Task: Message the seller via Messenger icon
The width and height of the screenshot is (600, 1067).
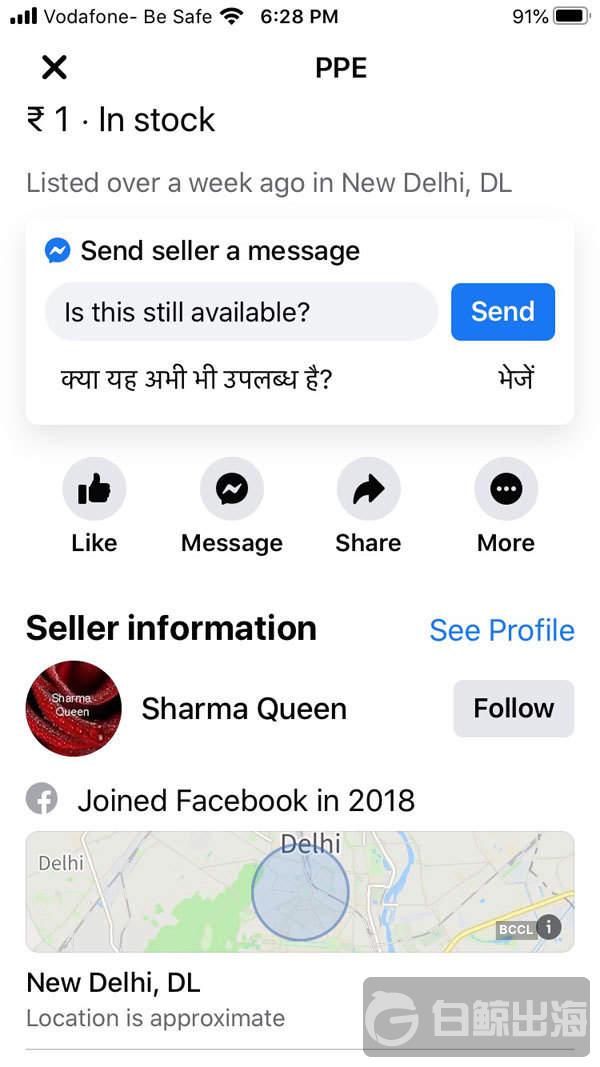Action: [x=231, y=489]
